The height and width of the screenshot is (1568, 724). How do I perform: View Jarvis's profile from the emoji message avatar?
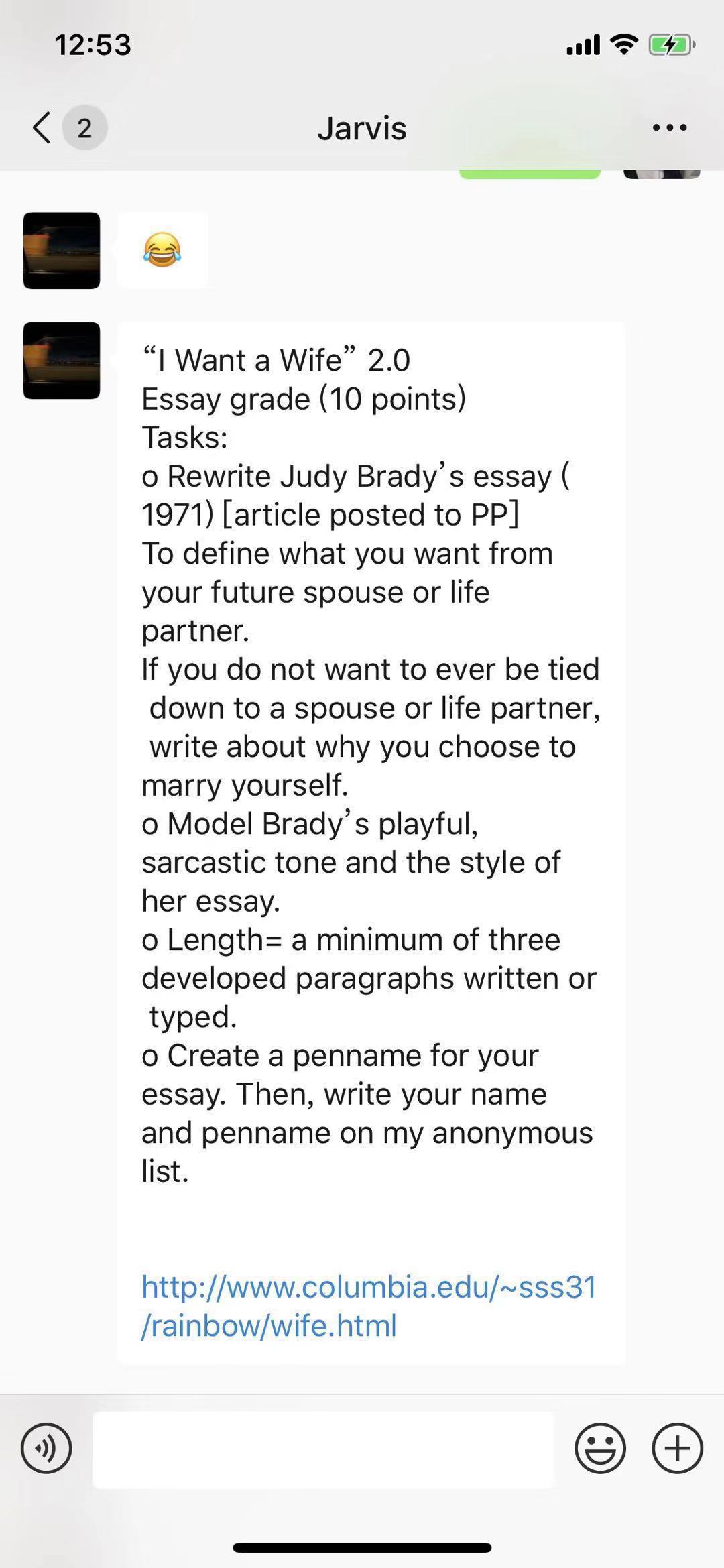pyautogui.click(x=62, y=251)
